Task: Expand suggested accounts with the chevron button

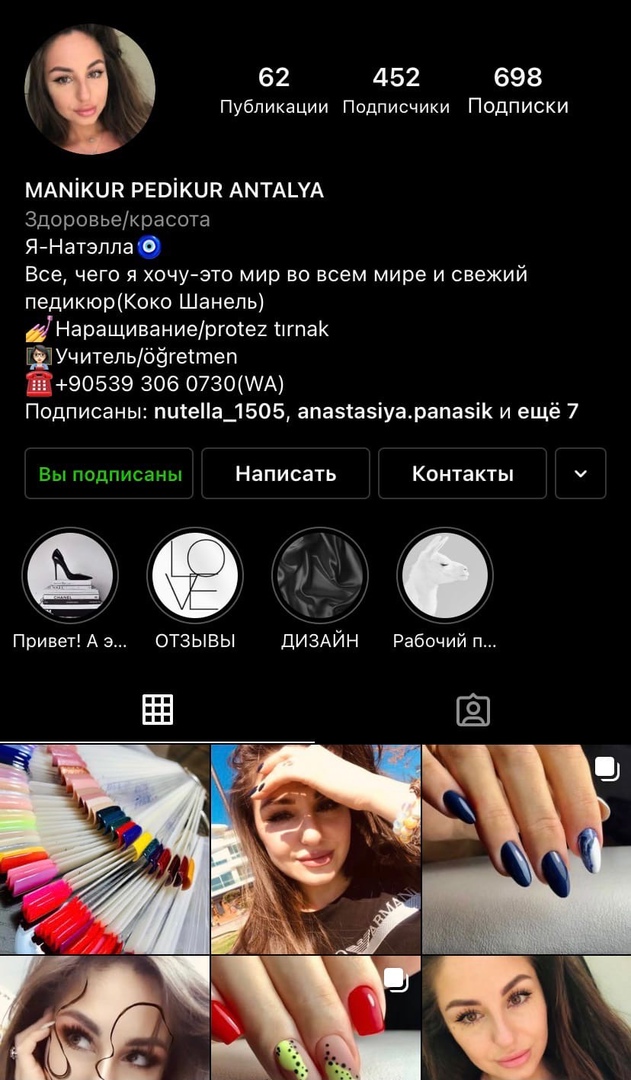Action: (x=580, y=473)
